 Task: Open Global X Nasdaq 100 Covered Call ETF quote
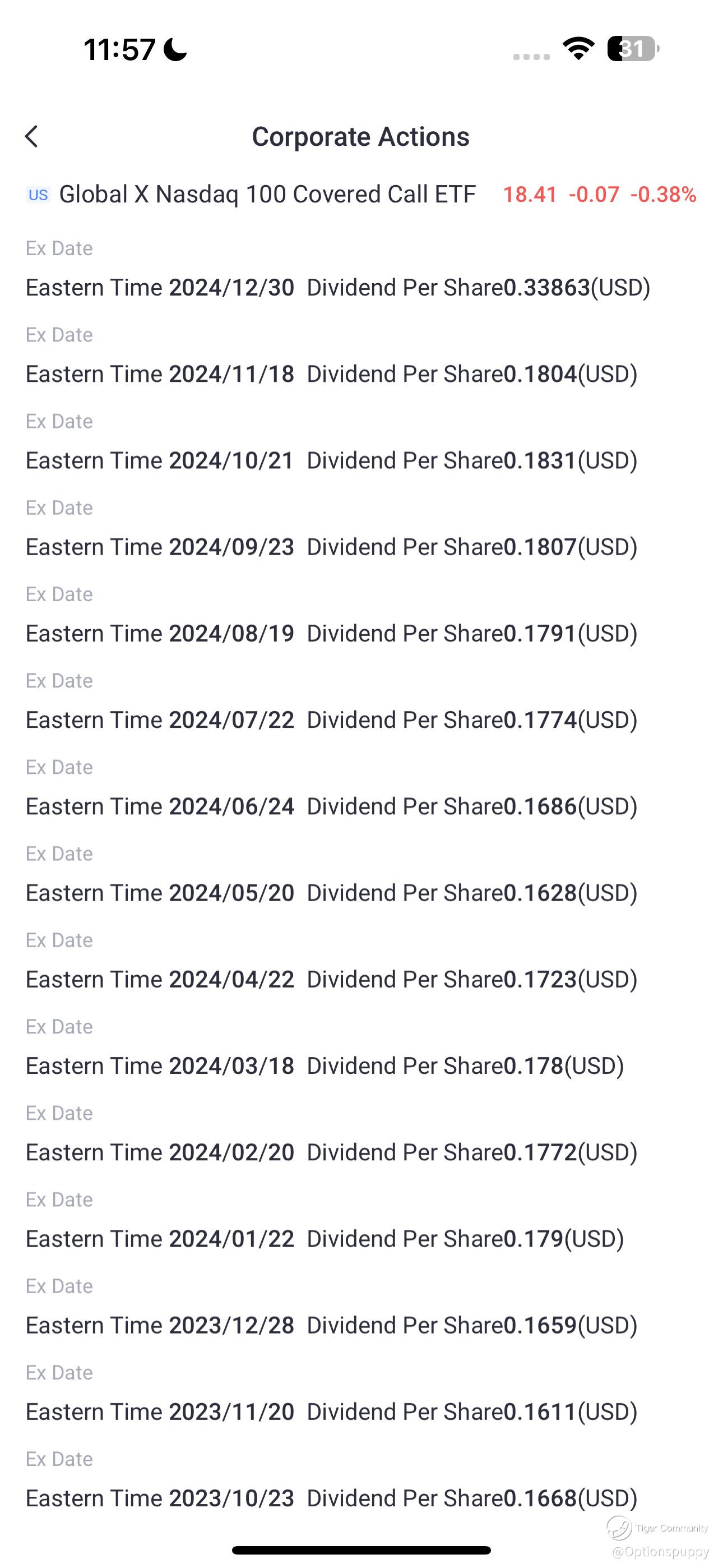(x=361, y=195)
